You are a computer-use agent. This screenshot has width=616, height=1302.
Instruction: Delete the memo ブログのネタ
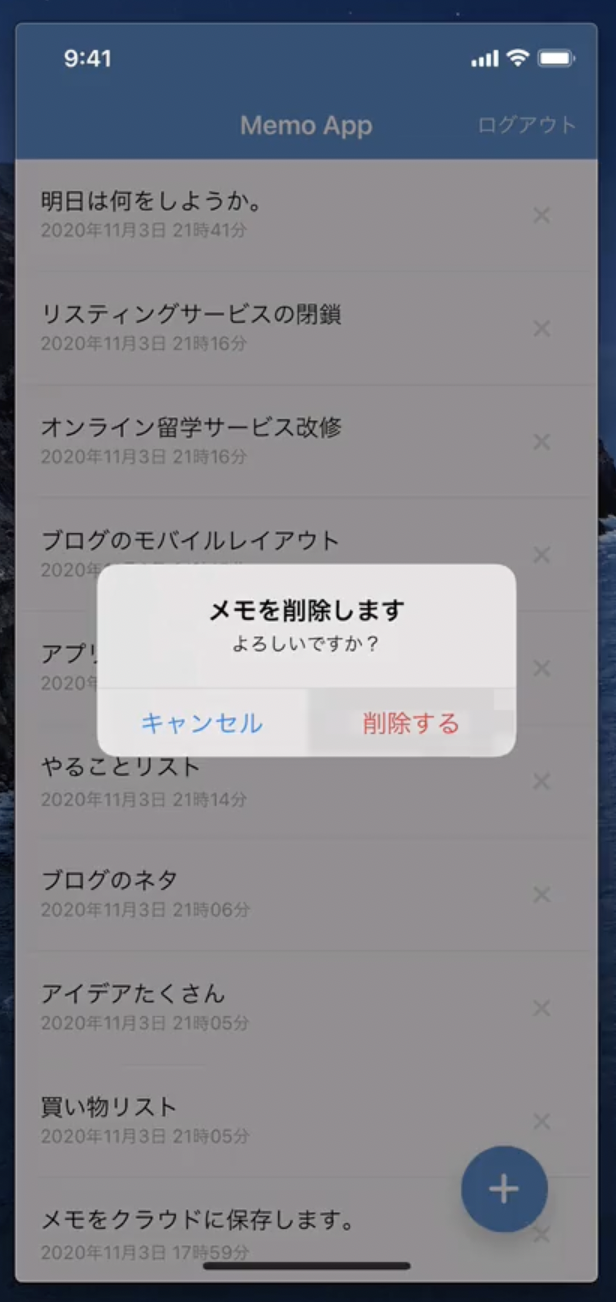(x=542, y=894)
